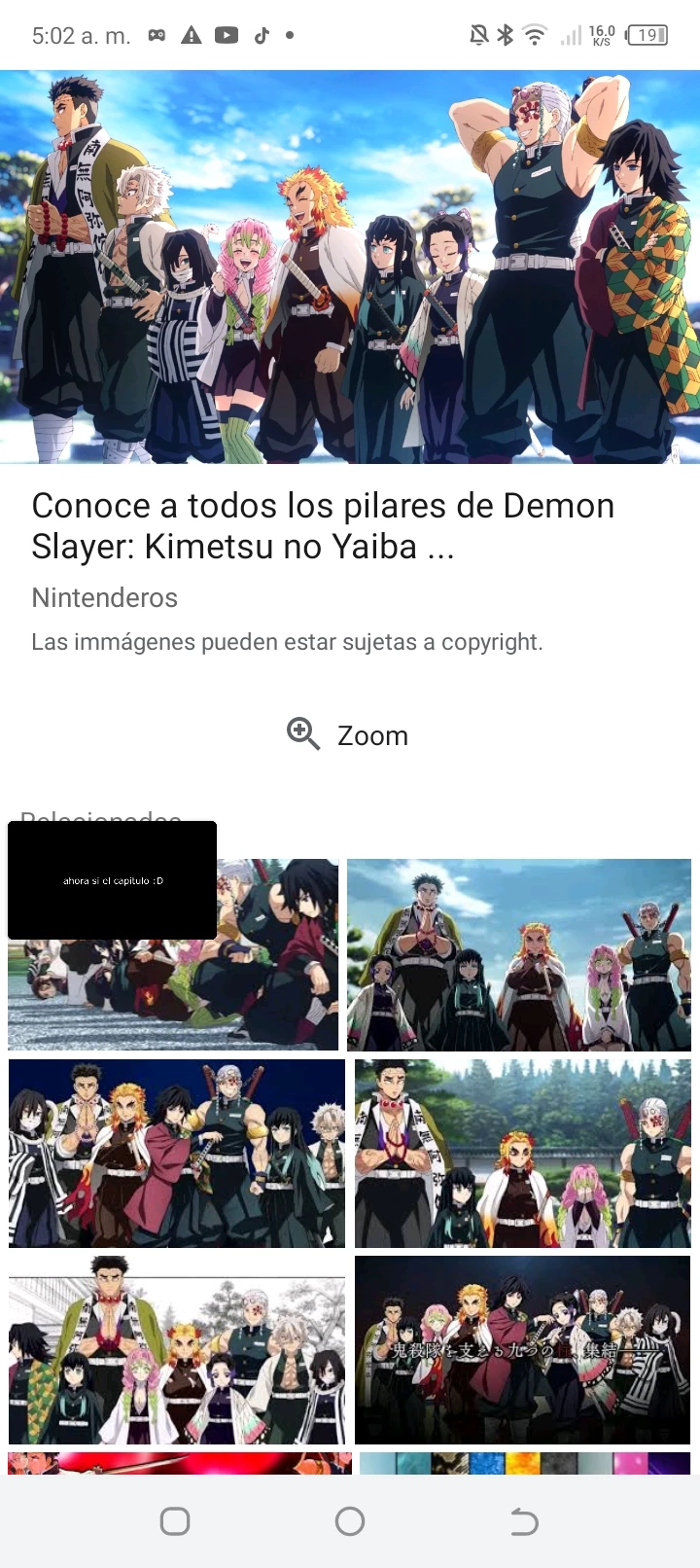Image resolution: width=700 pixels, height=1568 pixels.
Task: Open related image of pillars with forest background
Action: (522, 1154)
